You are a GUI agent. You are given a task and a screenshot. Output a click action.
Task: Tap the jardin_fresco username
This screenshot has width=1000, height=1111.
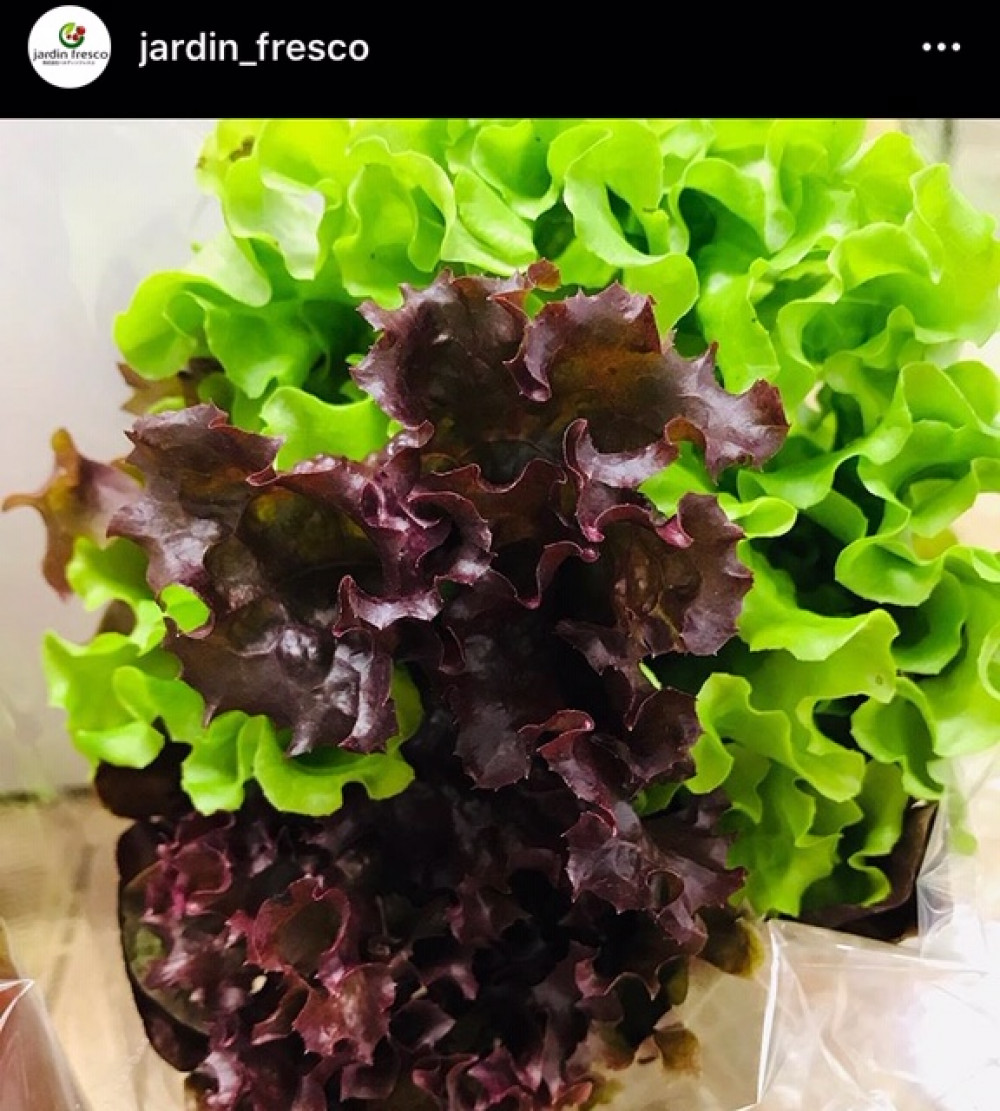click(253, 47)
